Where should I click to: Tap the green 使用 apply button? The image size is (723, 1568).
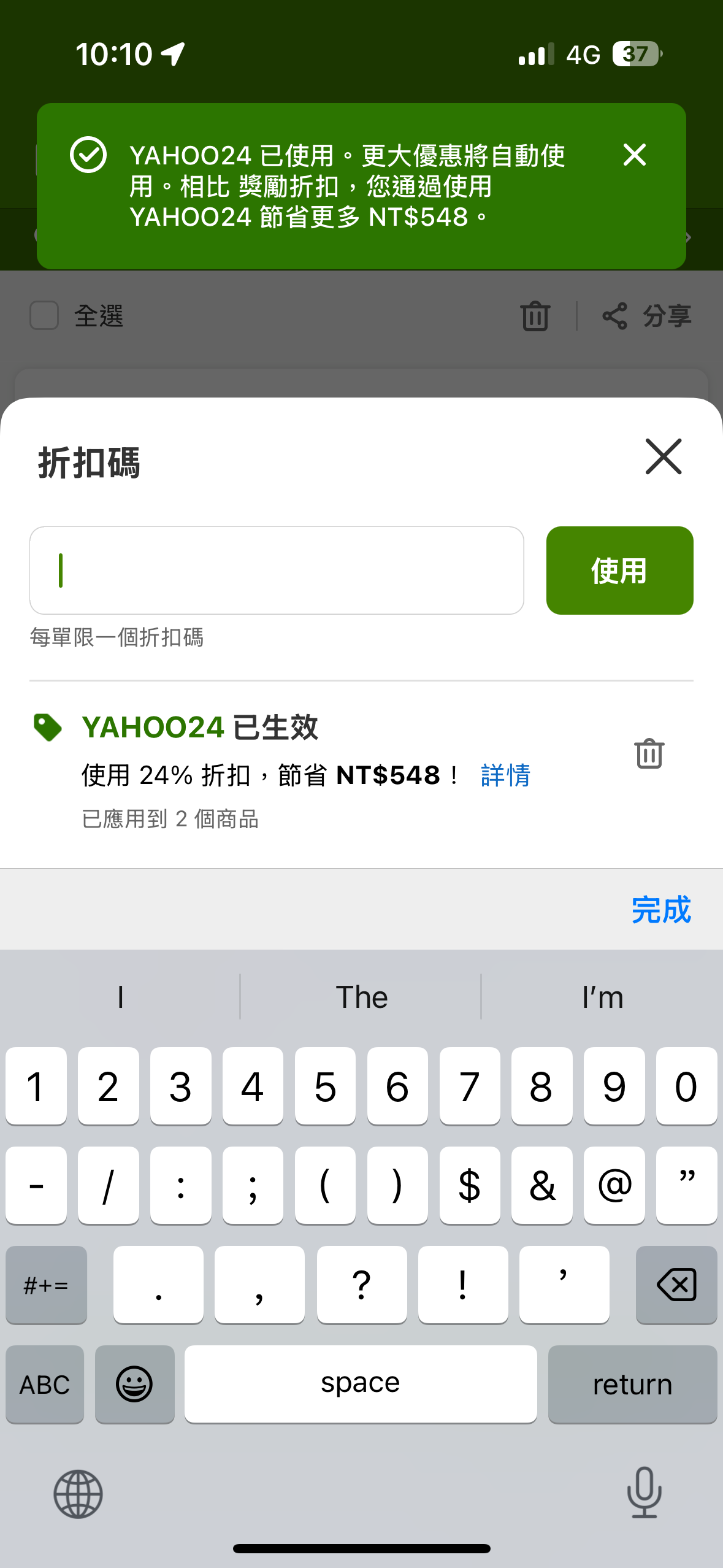pyautogui.click(x=619, y=571)
